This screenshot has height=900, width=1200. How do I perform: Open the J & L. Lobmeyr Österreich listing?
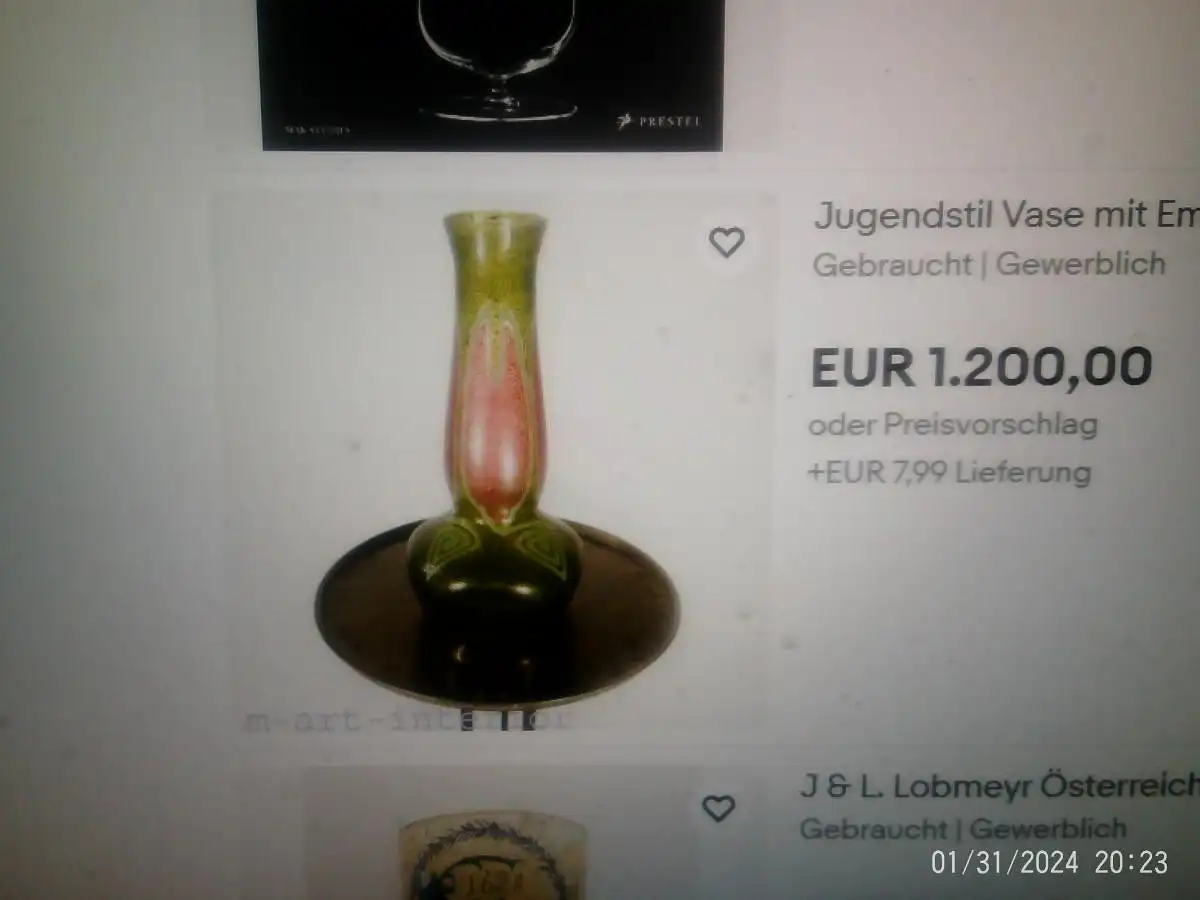[x=1000, y=785]
